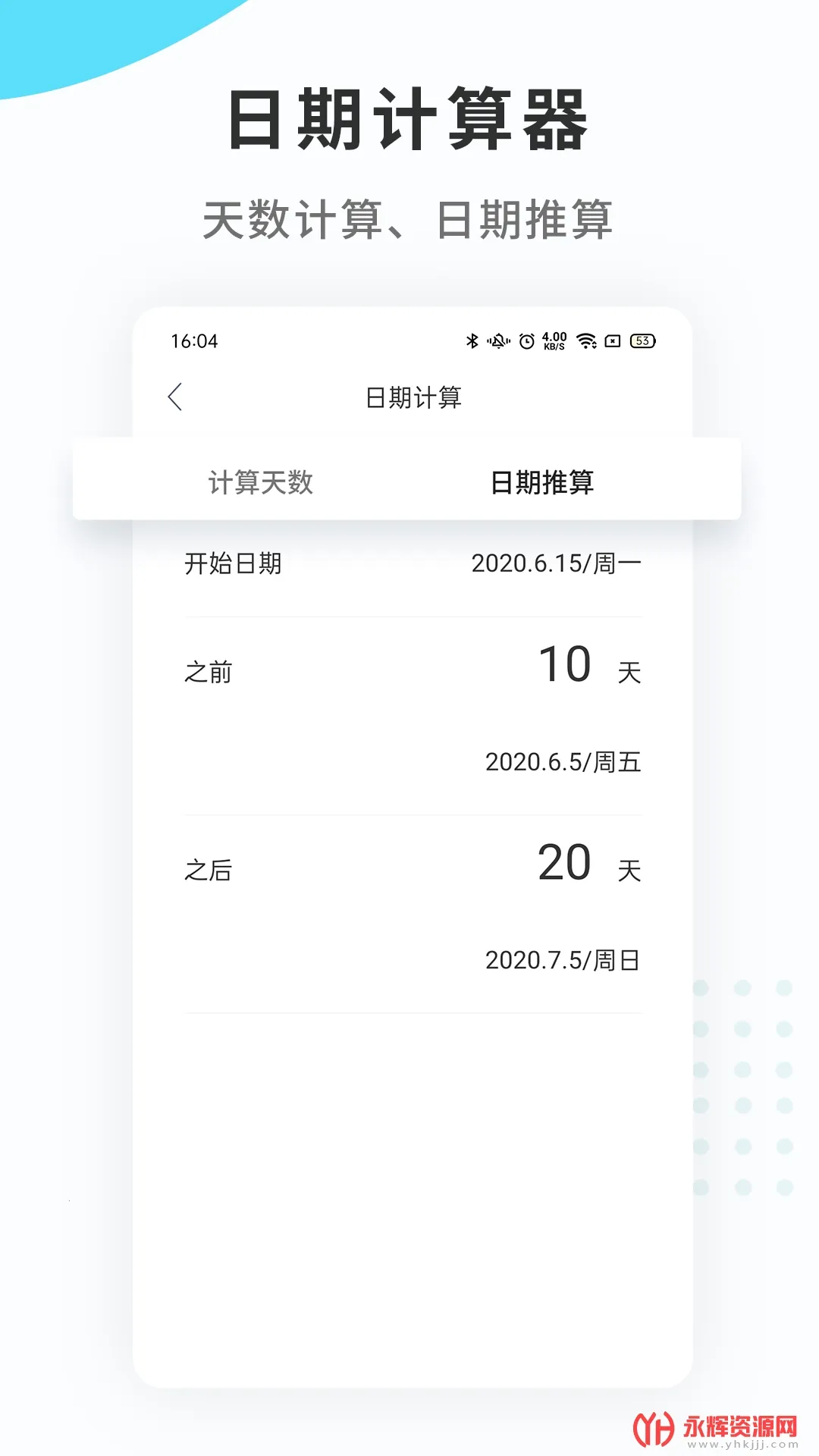Click the date value 2020.6.15/周一
The width and height of the screenshot is (819, 1456).
coord(554,564)
